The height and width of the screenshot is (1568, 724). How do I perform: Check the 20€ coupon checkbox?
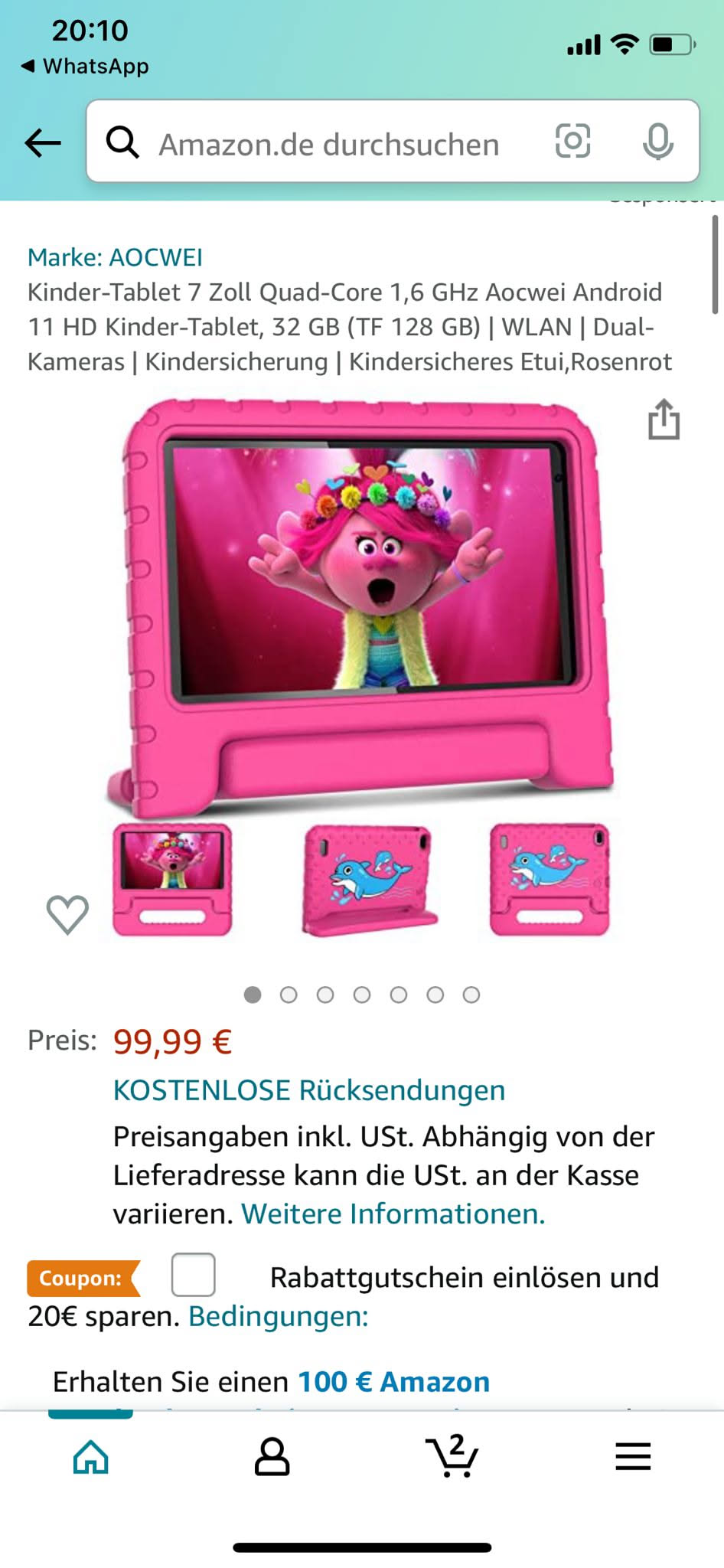(x=193, y=1275)
